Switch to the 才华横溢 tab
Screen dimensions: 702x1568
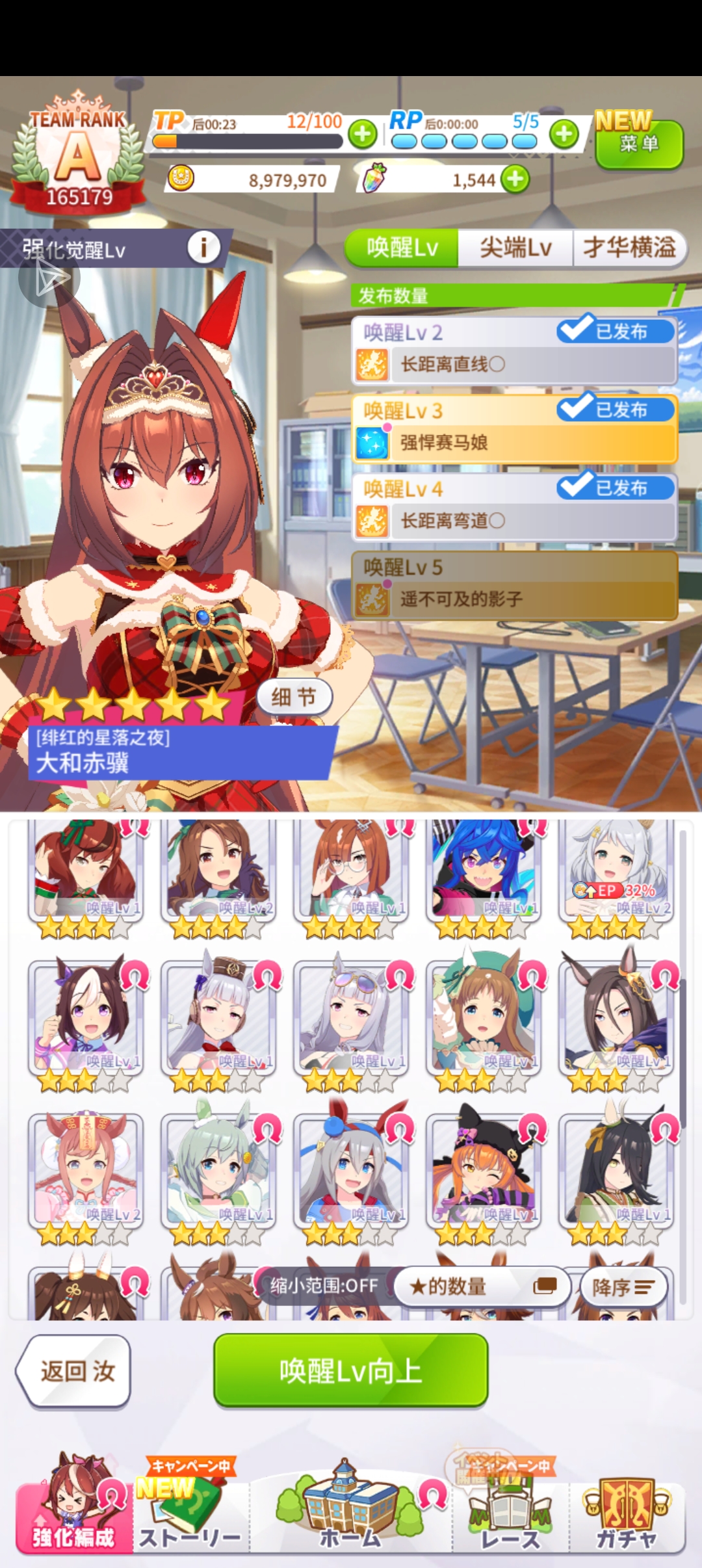pyautogui.click(x=629, y=248)
